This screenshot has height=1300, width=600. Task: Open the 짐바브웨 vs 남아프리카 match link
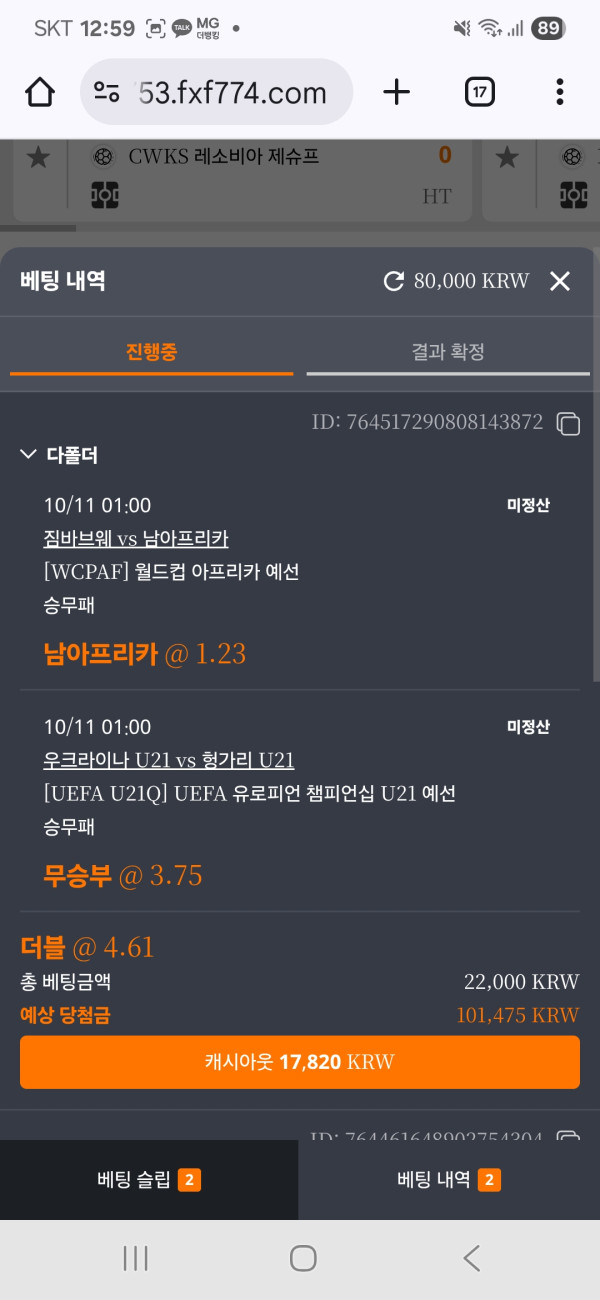[x=136, y=539]
